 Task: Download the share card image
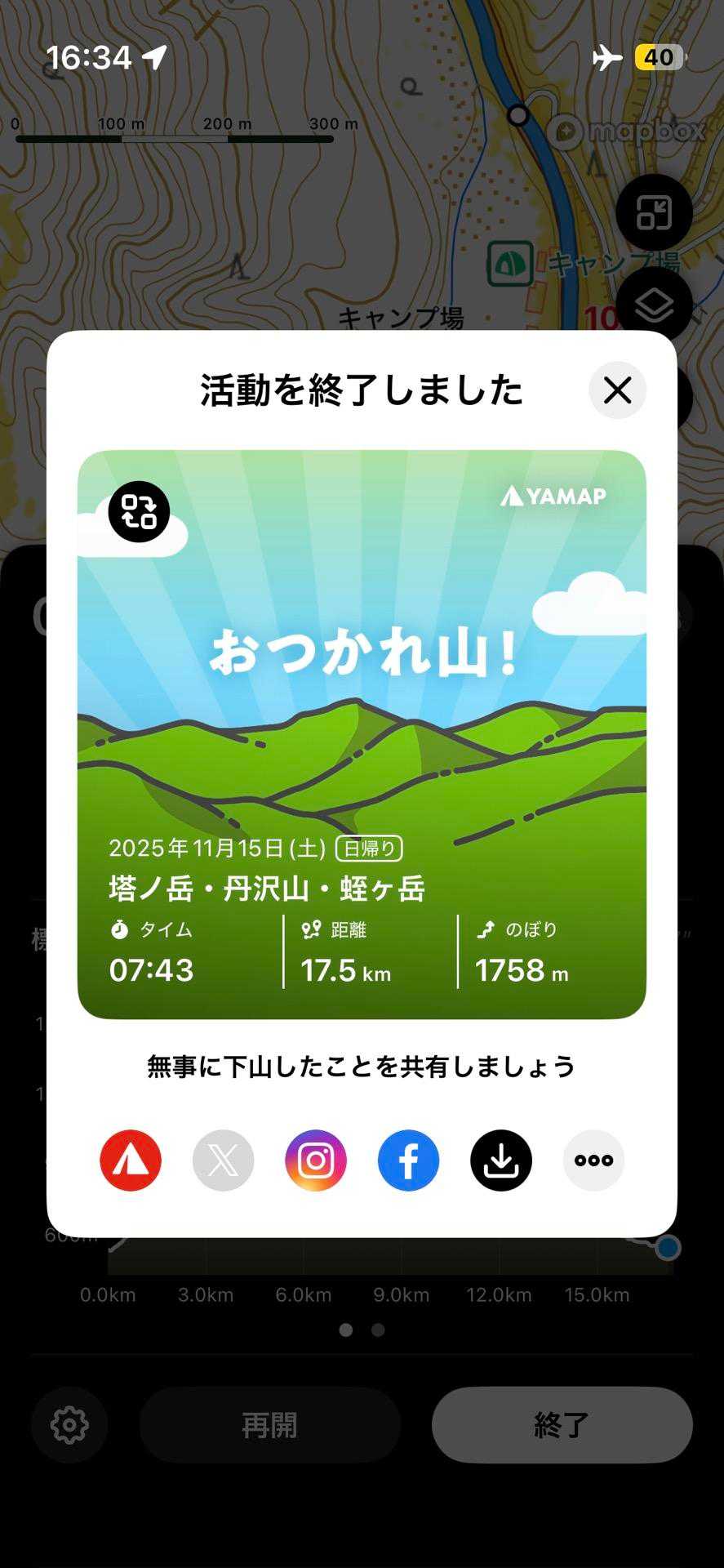(x=501, y=1160)
